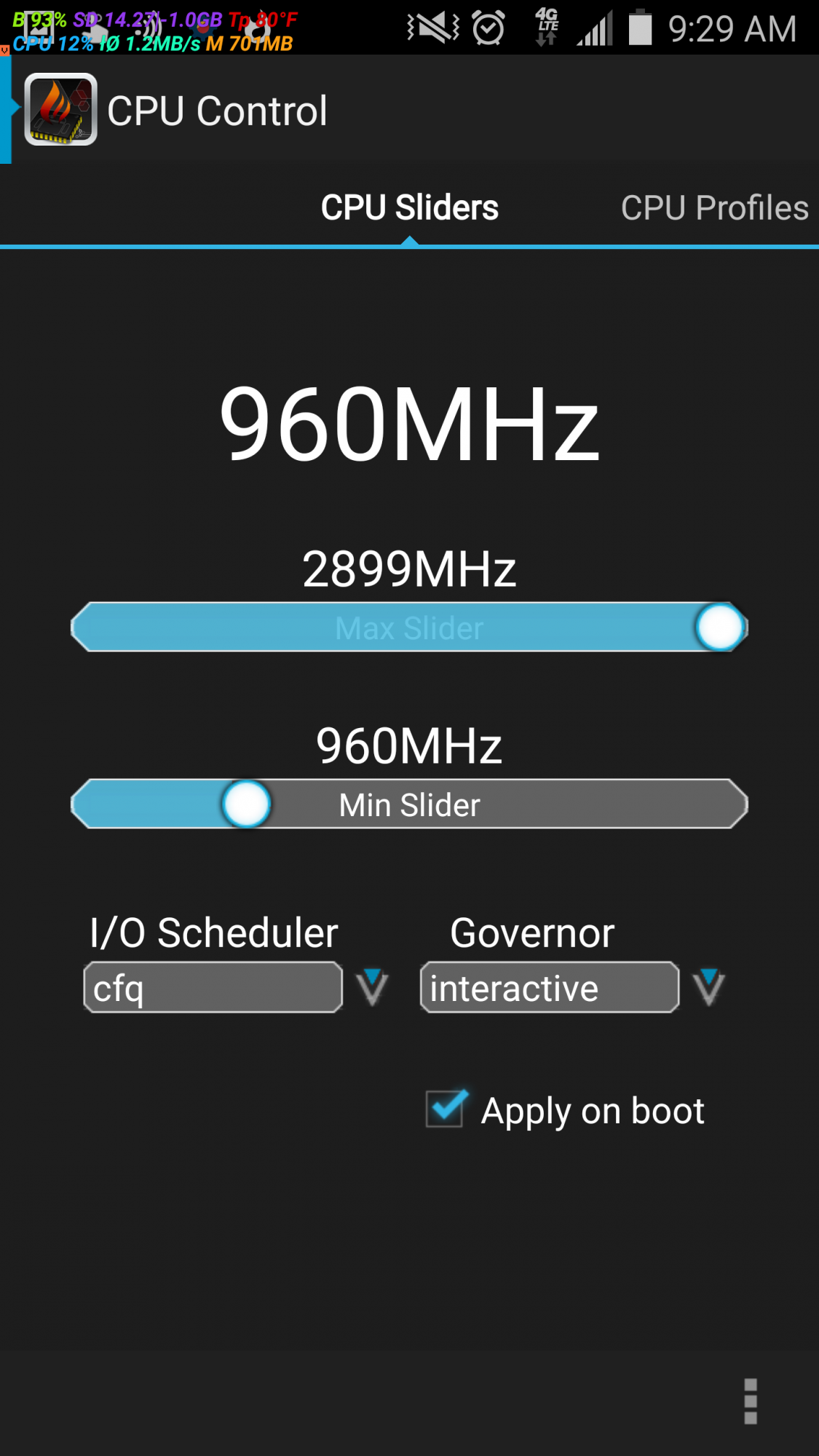Tap the Min Slider bar

pos(409,804)
